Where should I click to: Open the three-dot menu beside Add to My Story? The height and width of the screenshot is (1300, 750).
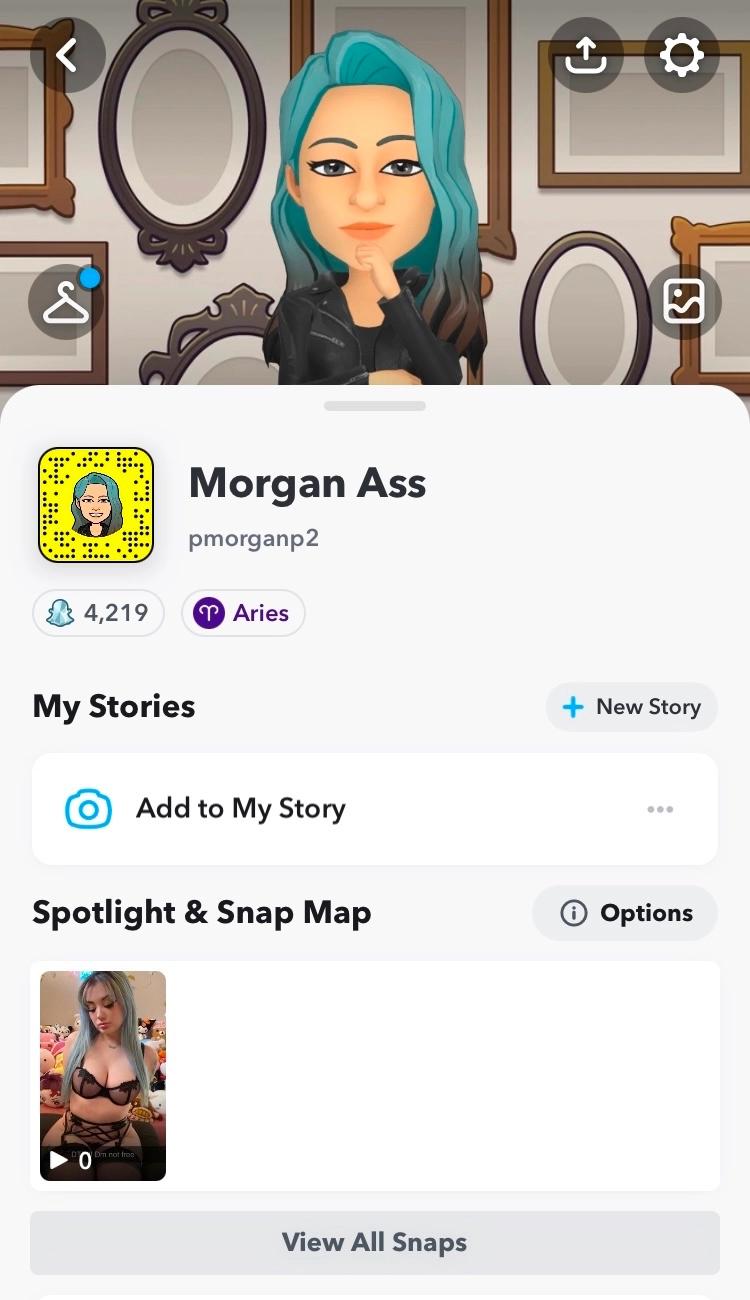(x=660, y=809)
